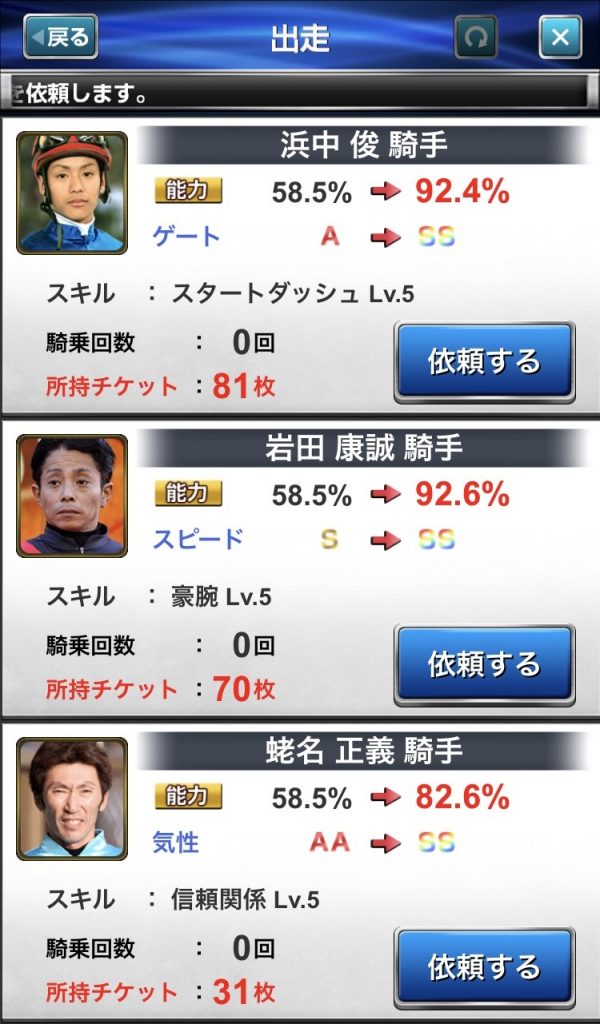
Task: Request jockey 蛯名 正義 with 依頼する
Action: point(484,967)
